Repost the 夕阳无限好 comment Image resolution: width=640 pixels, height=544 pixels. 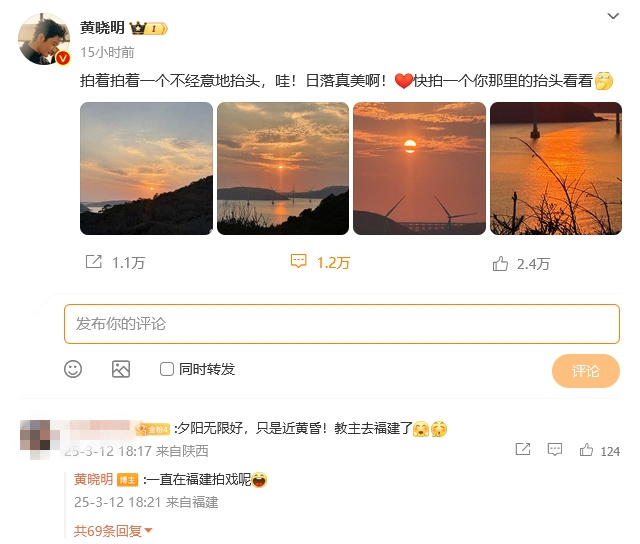522,451
